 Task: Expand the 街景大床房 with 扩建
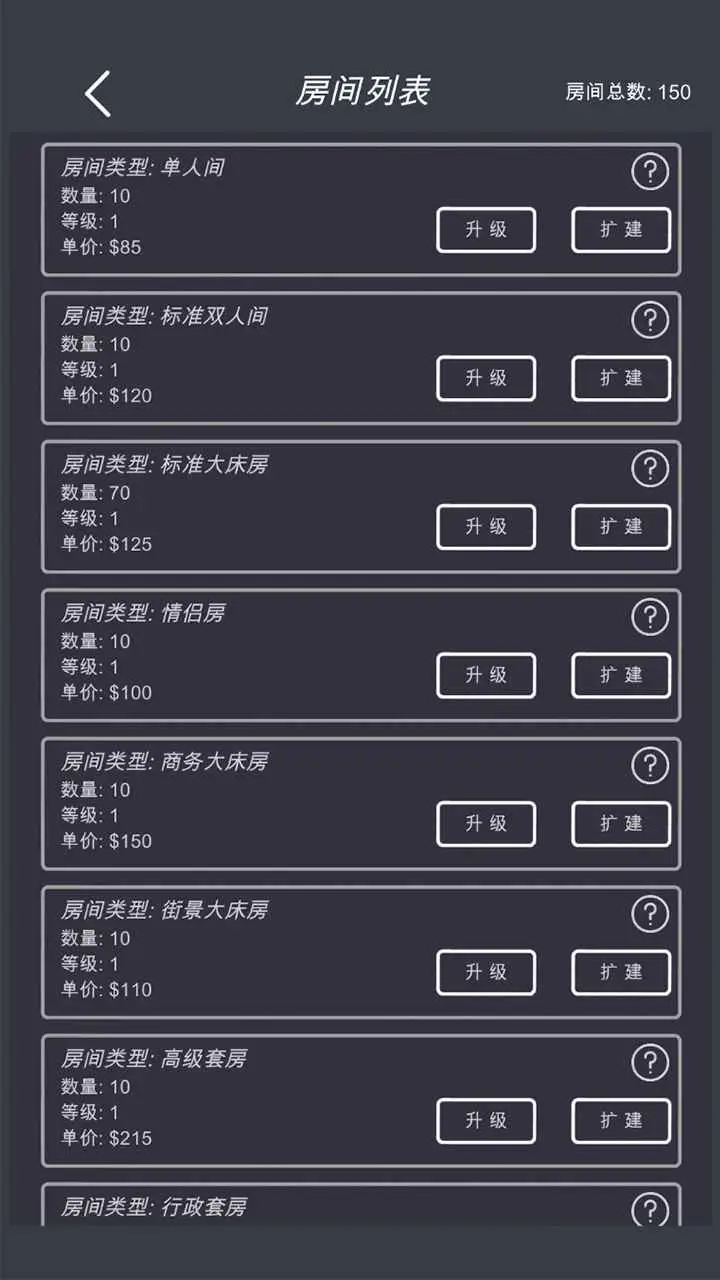point(620,972)
